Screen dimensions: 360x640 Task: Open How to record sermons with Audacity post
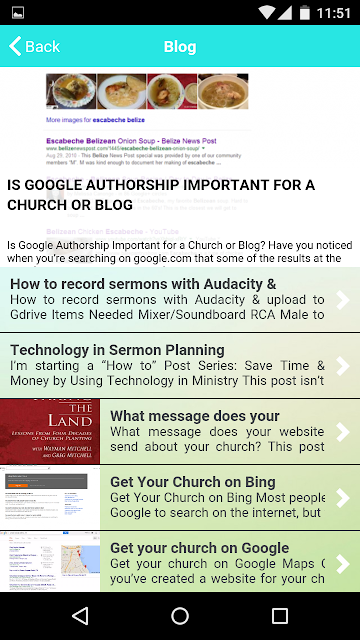(180, 299)
